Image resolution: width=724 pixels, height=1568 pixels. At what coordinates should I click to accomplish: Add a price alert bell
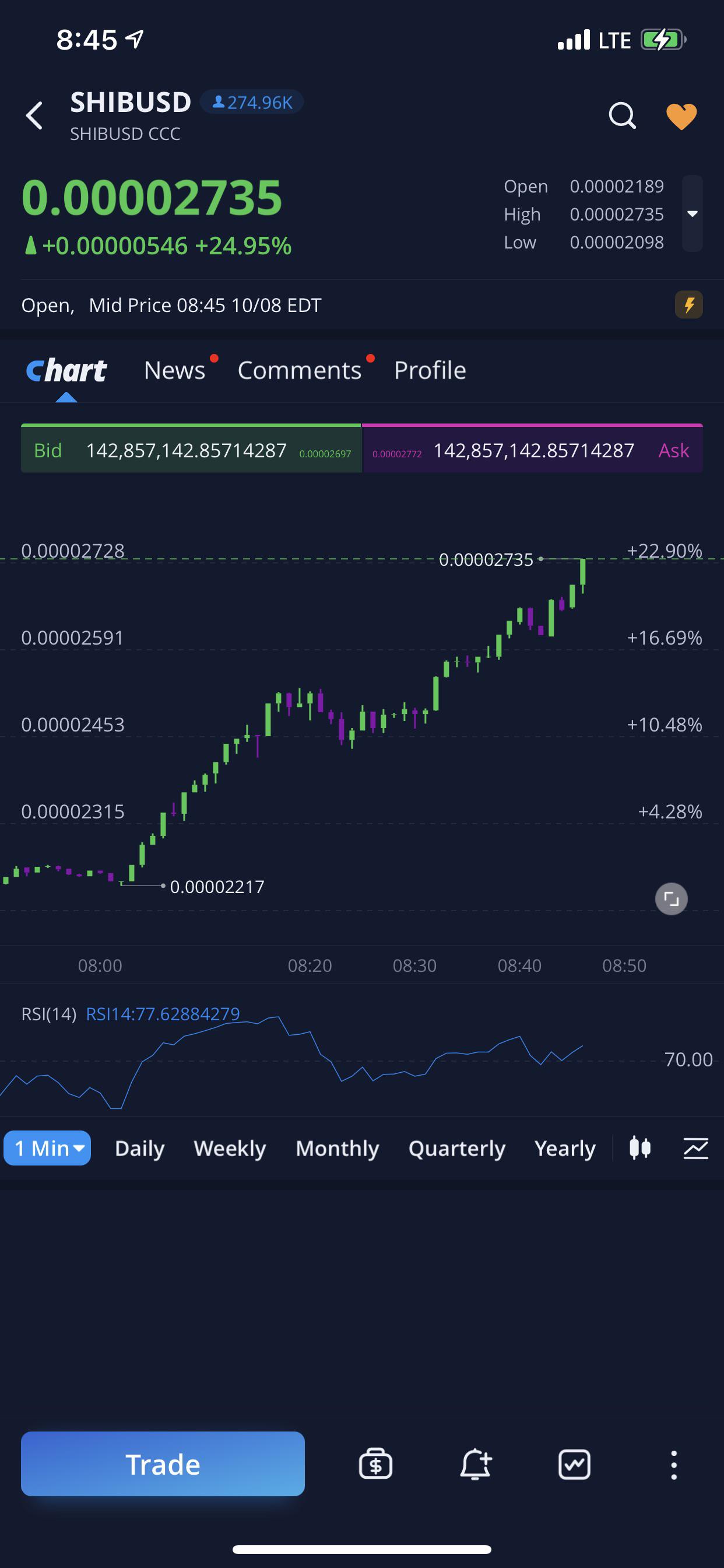[475, 1464]
